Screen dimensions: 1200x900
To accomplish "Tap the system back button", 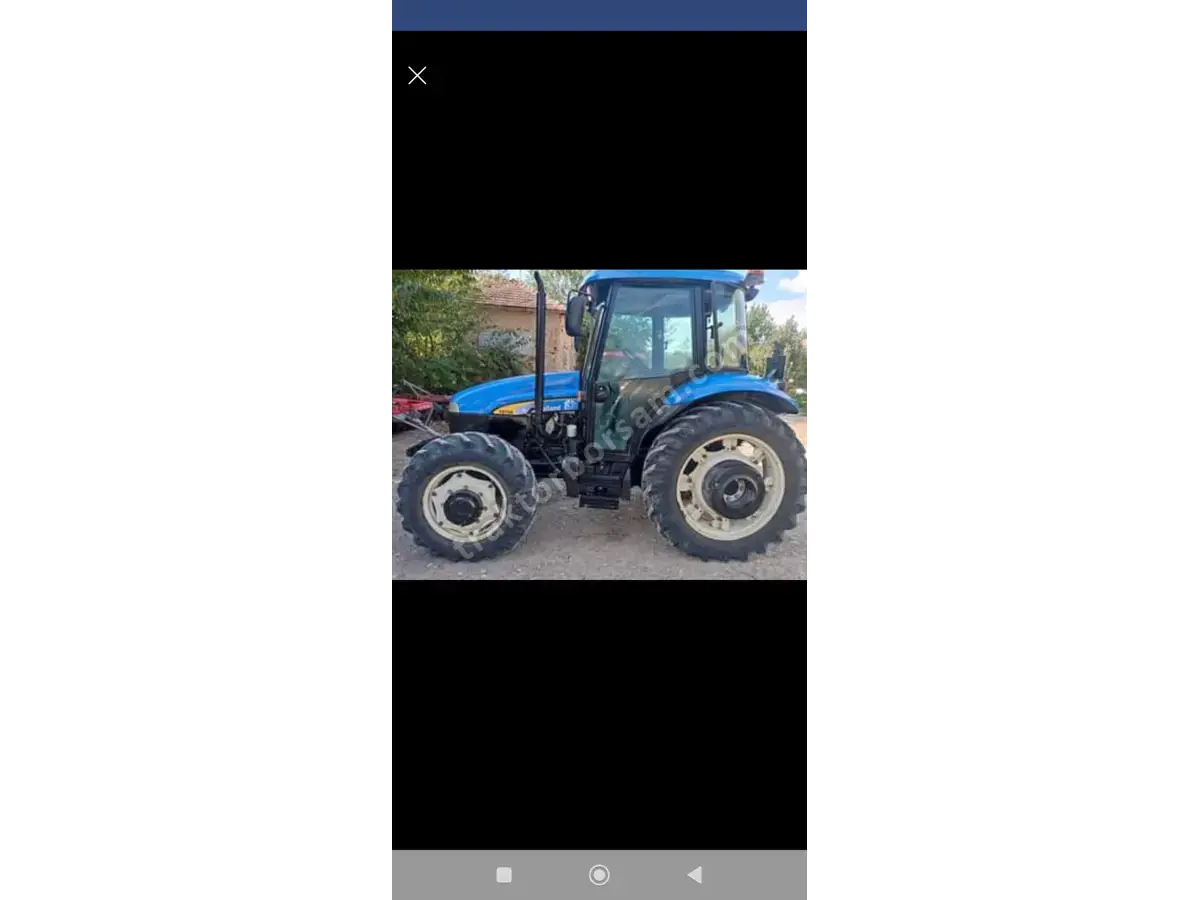I will click(x=694, y=875).
